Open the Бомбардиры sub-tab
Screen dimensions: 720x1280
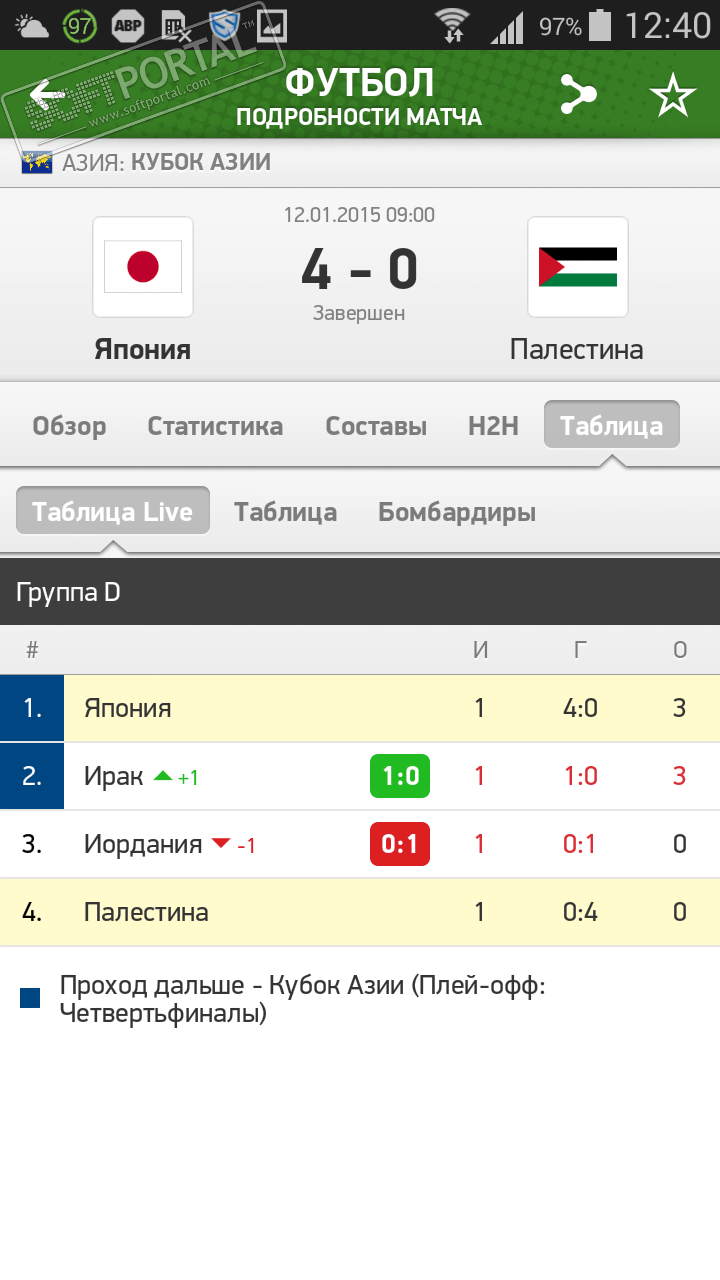click(x=457, y=512)
